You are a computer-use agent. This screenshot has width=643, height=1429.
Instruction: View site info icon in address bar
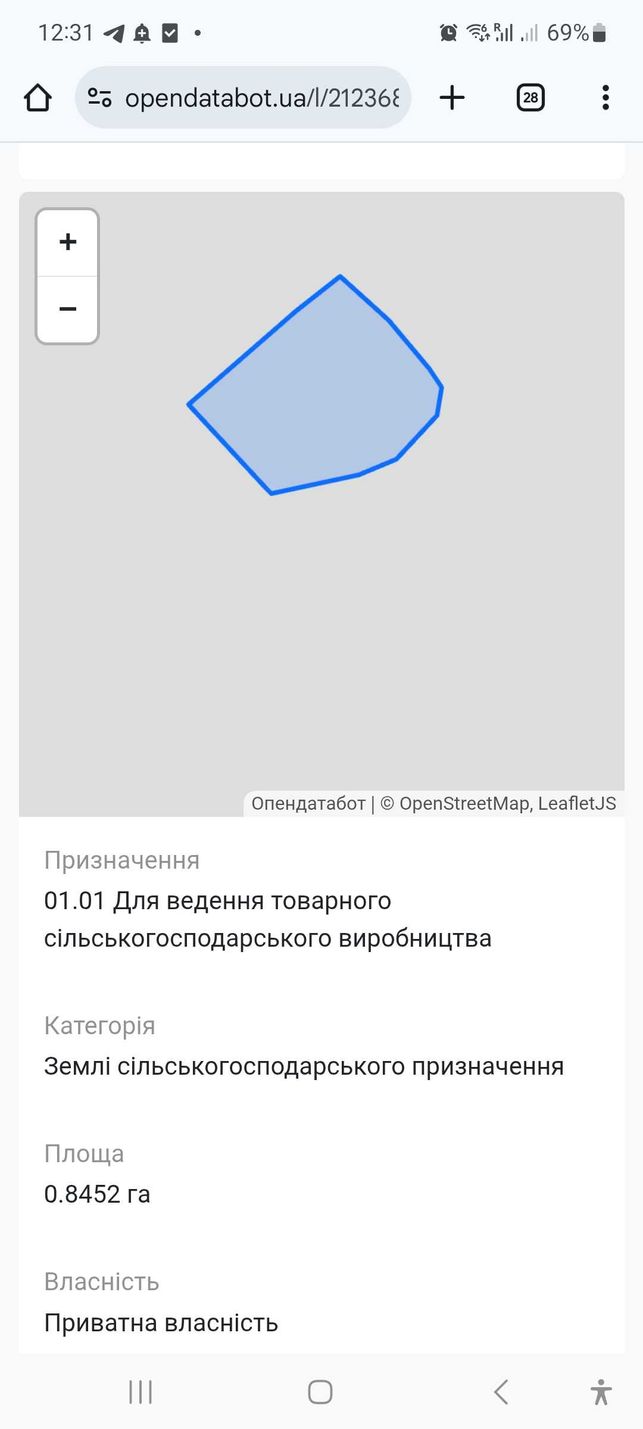(x=99, y=98)
